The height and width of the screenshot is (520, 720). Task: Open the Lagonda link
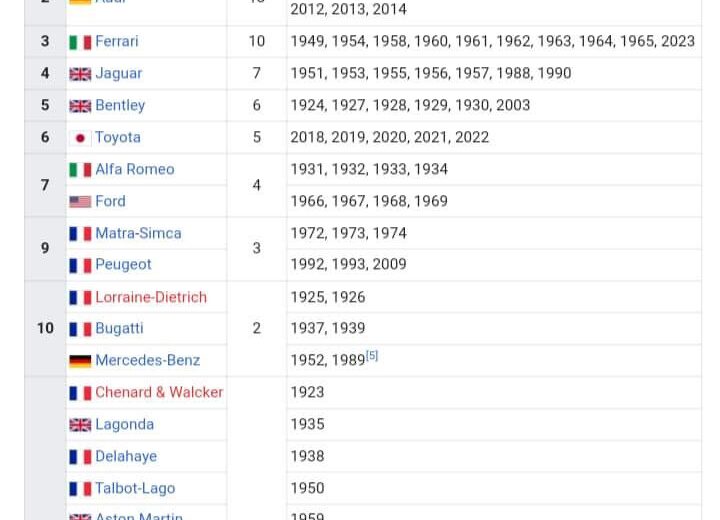pos(124,424)
